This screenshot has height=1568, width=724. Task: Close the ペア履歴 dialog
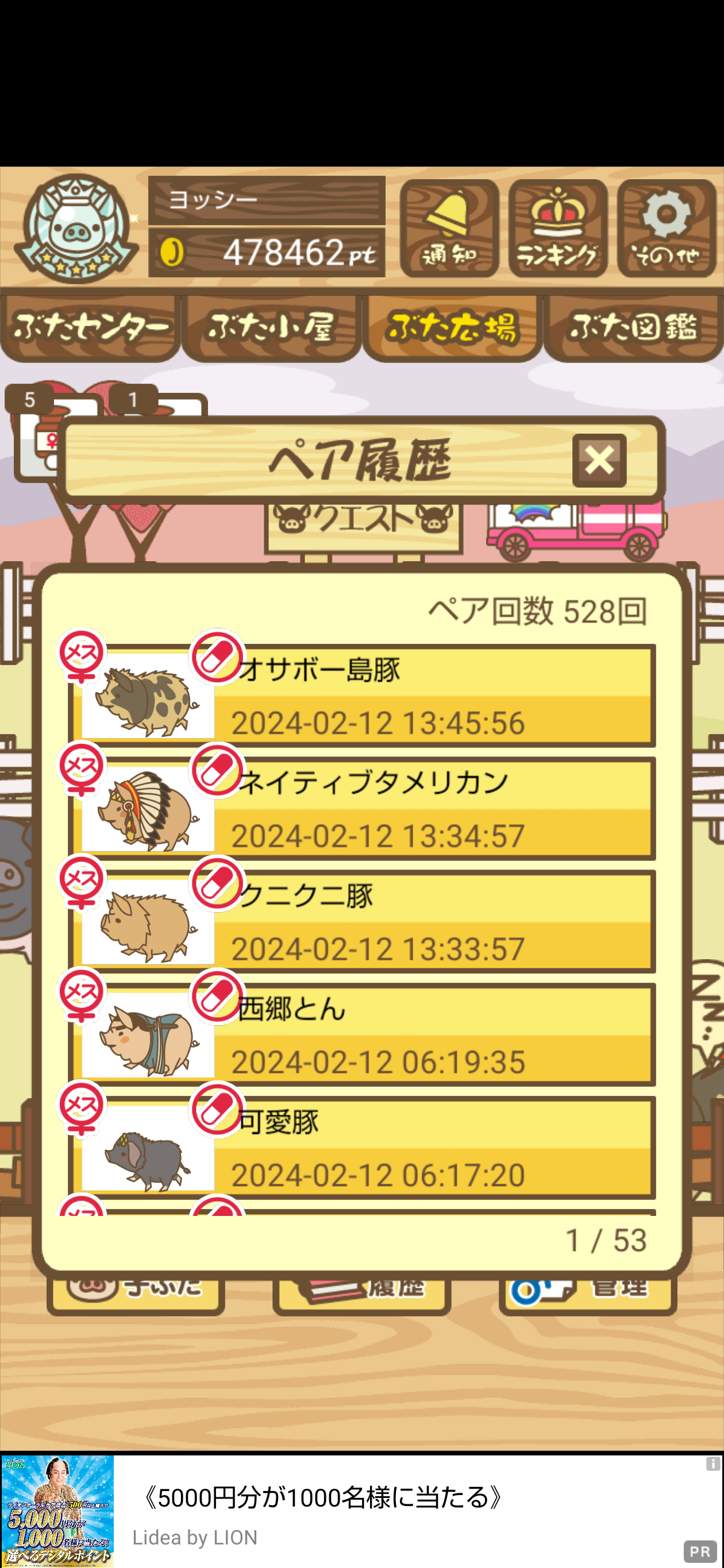pos(599,460)
